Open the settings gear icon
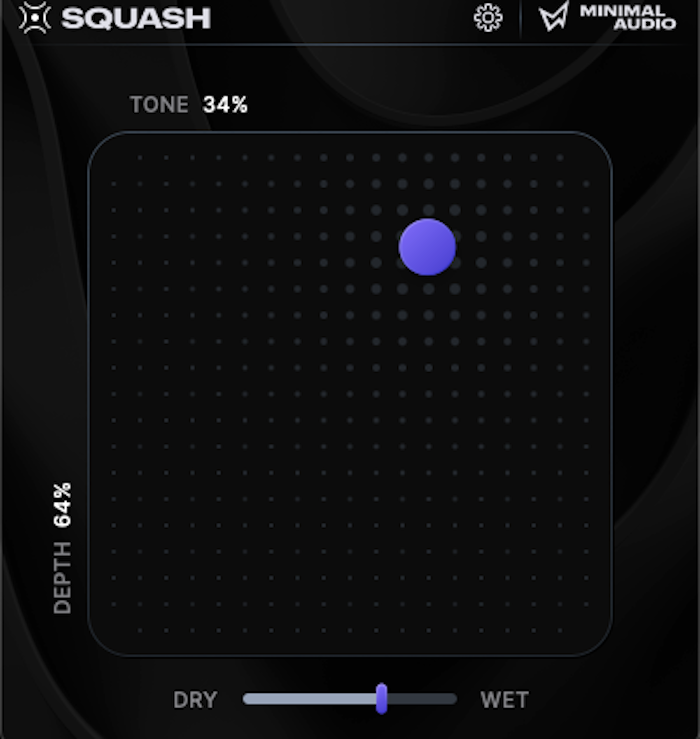 (x=488, y=18)
